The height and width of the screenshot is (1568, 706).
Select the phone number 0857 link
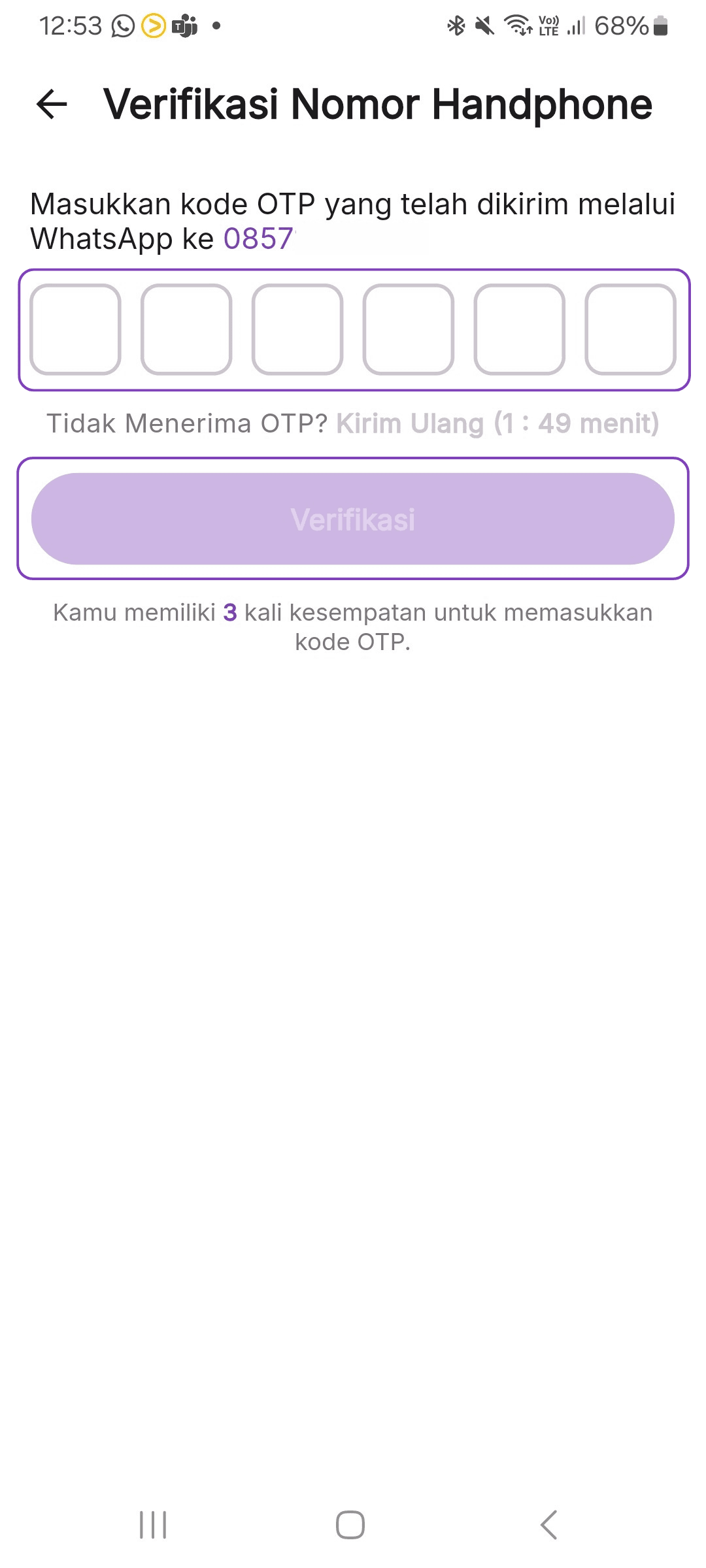[x=258, y=238]
